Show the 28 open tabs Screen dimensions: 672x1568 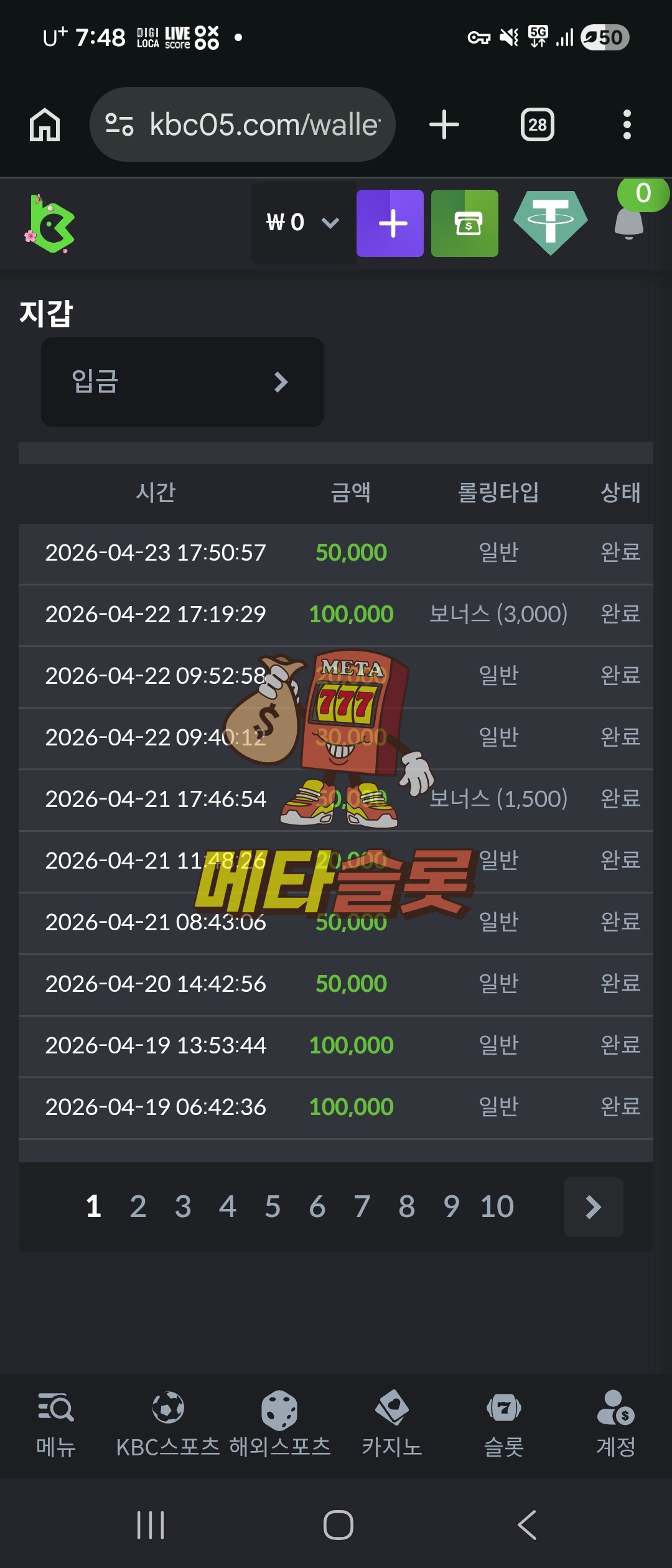pyautogui.click(x=537, y=124)
